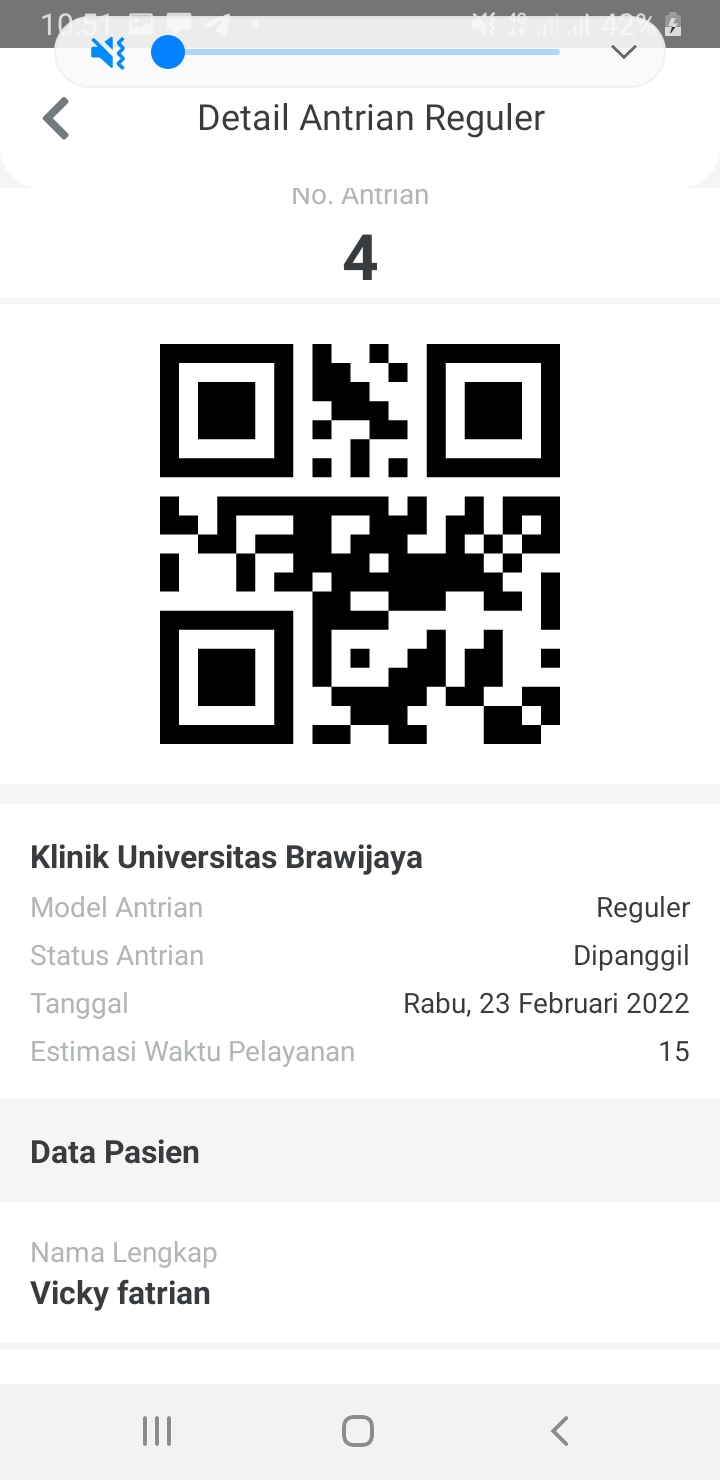Go back from Detail Antrian Reguler
The image size is (720, 1480).
click(56, 118)
